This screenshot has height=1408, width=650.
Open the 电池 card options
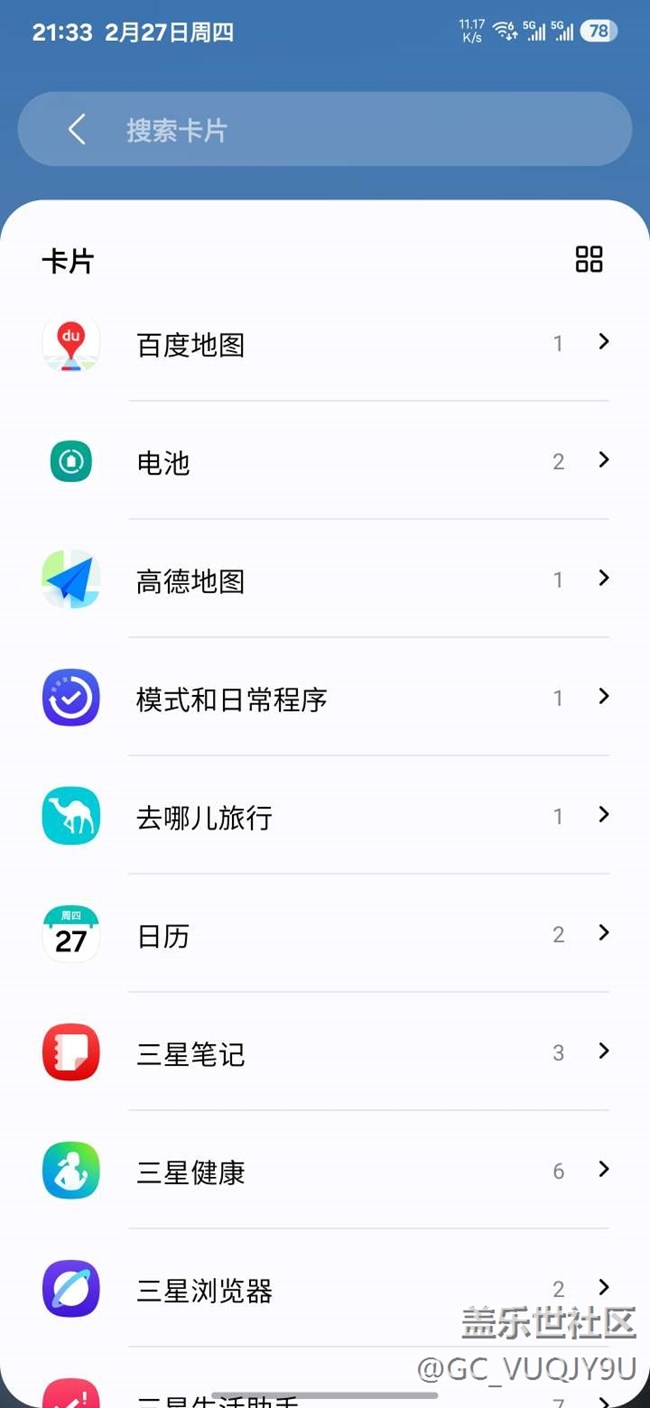click(x=325, y=462)
